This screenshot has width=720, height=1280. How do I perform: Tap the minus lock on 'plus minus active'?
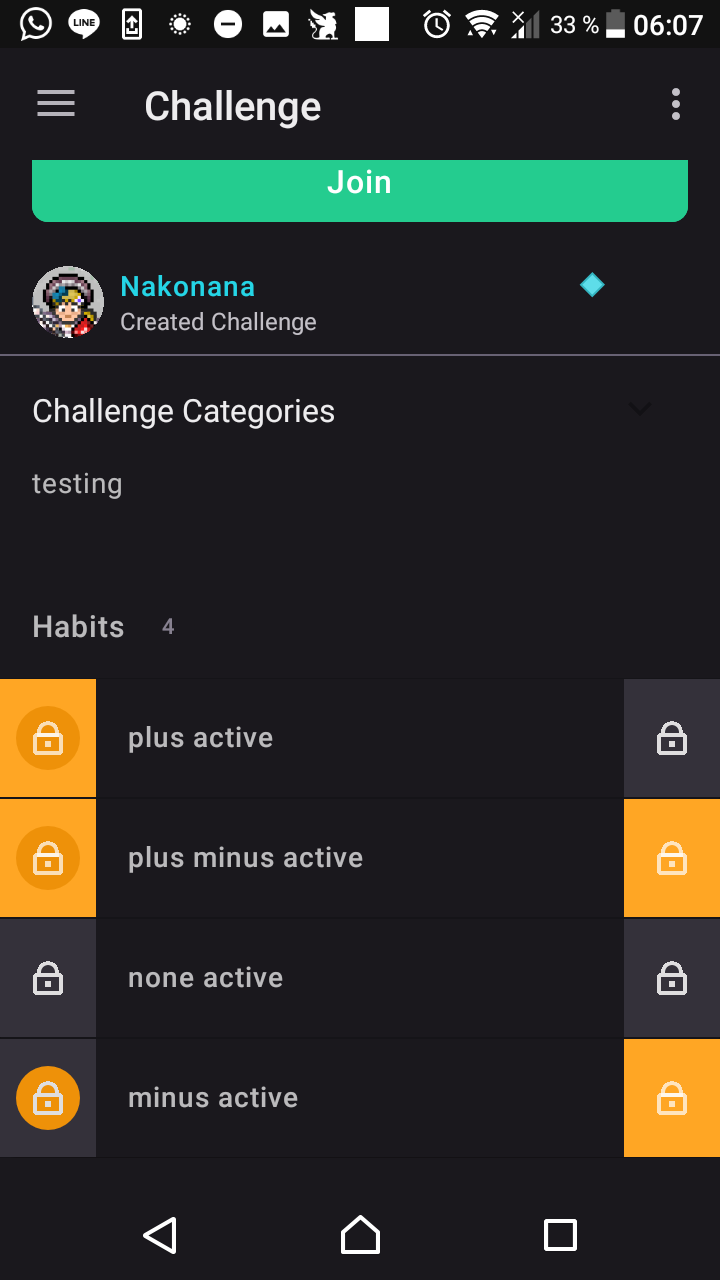(672, 858)
